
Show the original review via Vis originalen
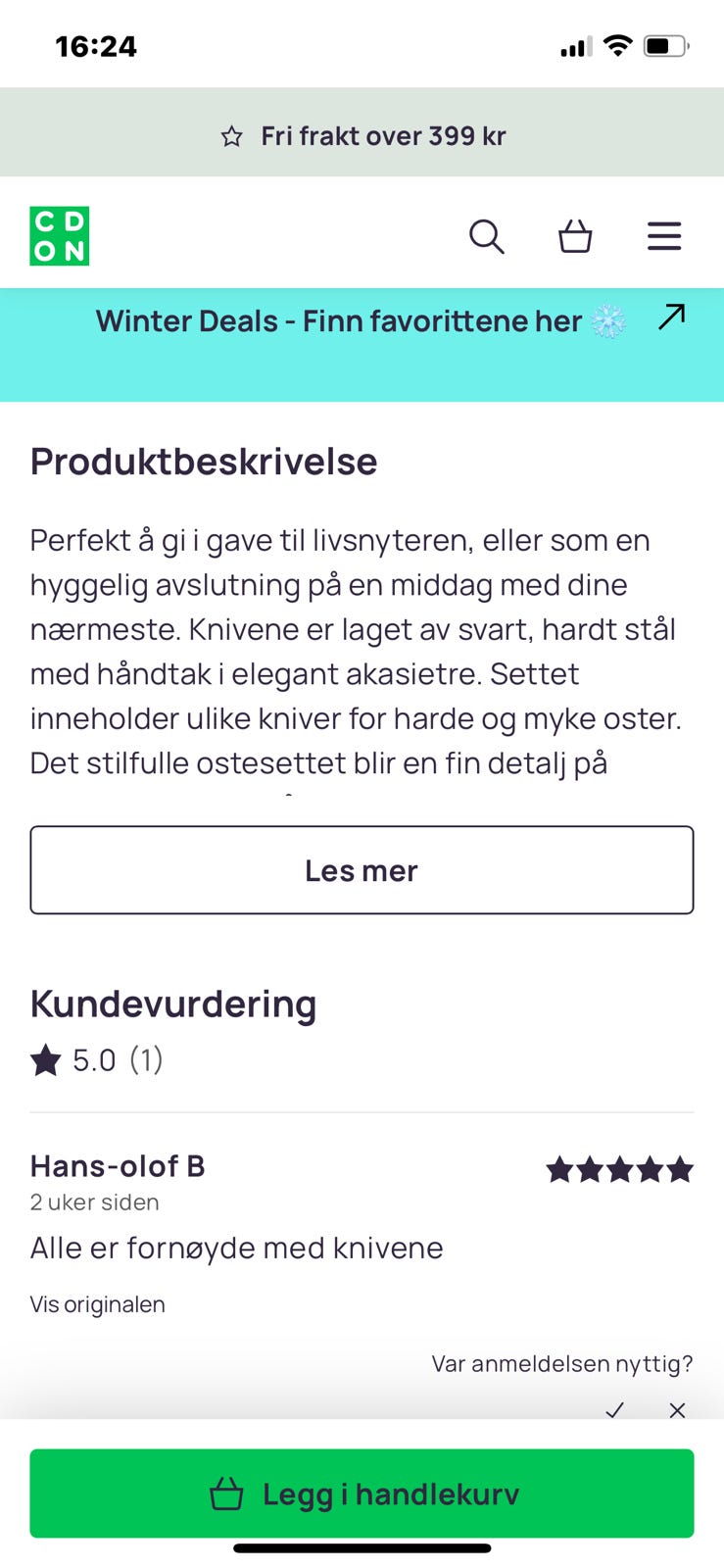[97, 1303]
